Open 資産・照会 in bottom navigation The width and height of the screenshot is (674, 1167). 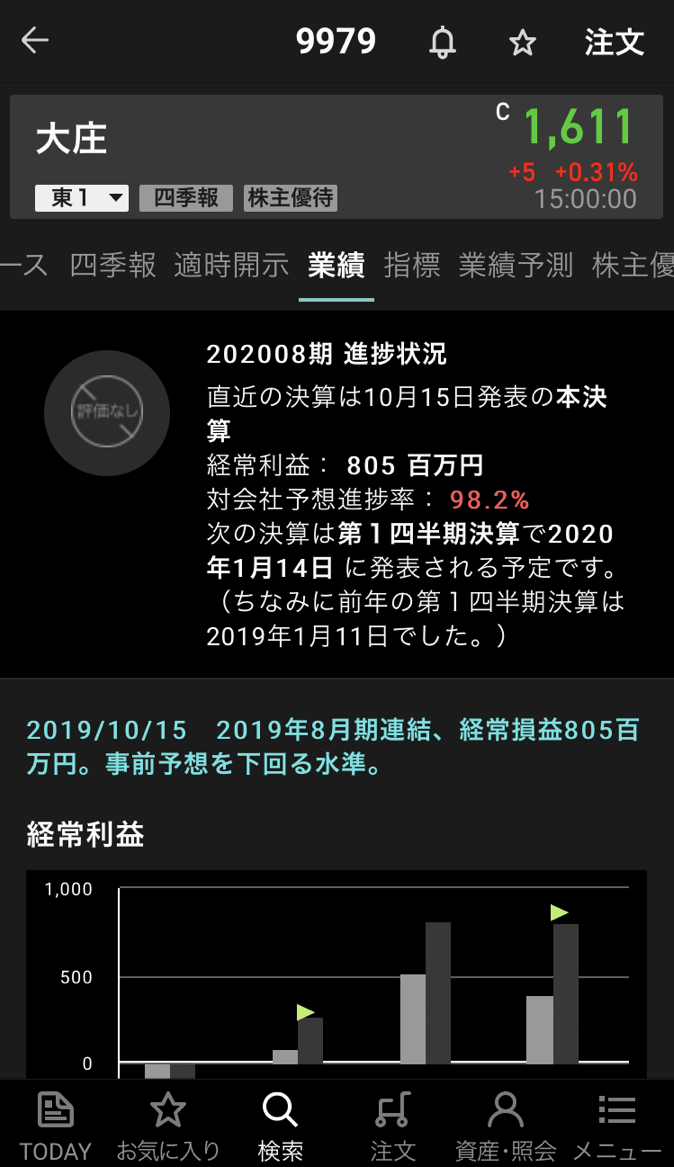point(505,1126)
